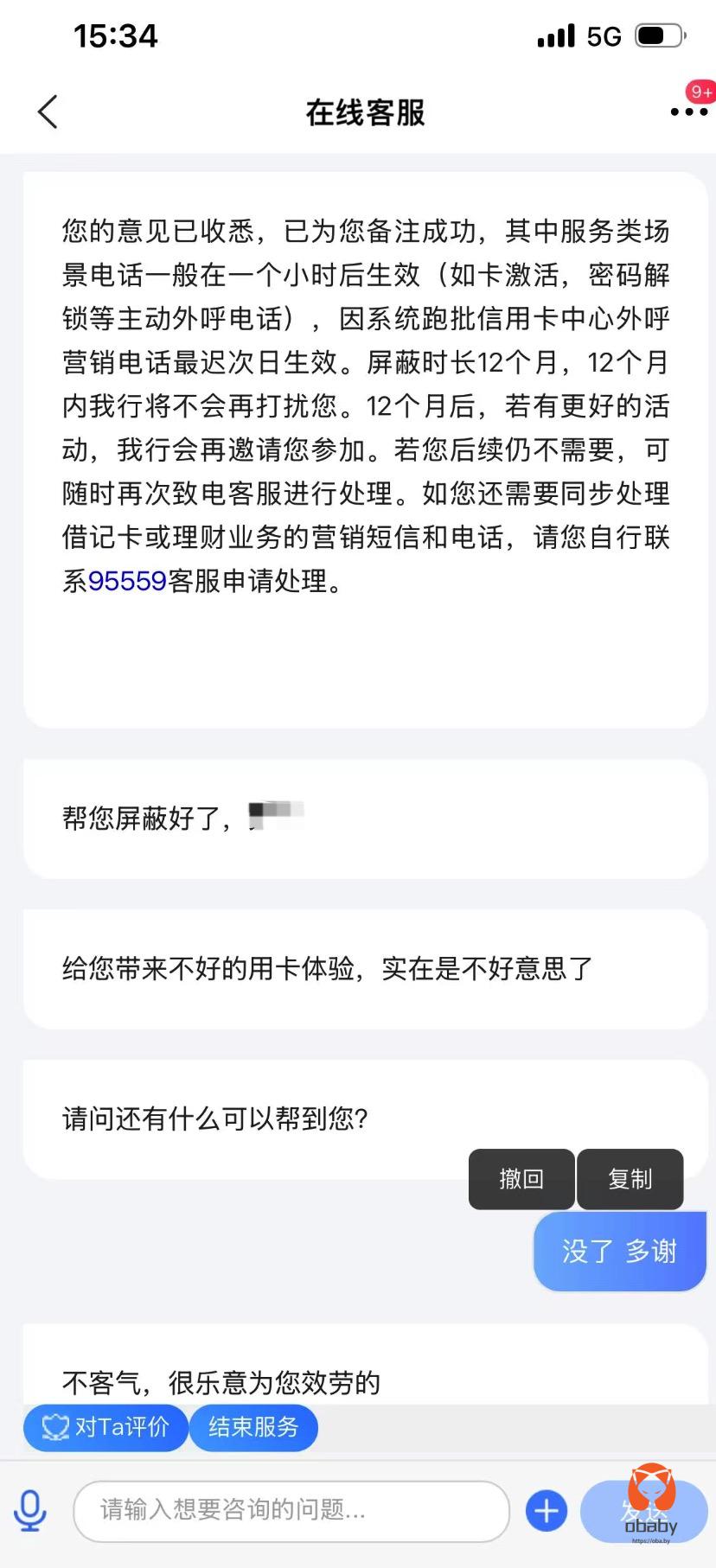Open 对Ta评价 to rate the agent

[x=105, y=1427]
